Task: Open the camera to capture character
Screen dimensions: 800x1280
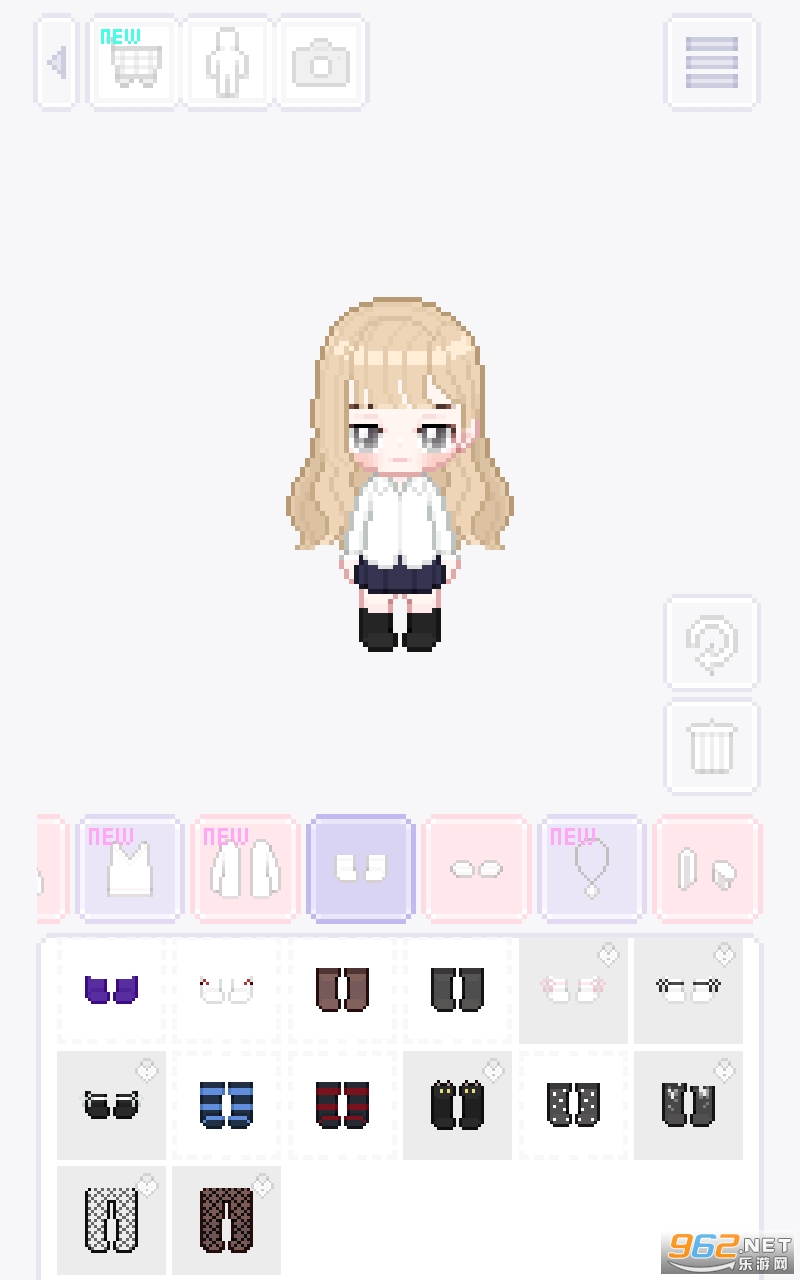Action: [x=321, y=62]
